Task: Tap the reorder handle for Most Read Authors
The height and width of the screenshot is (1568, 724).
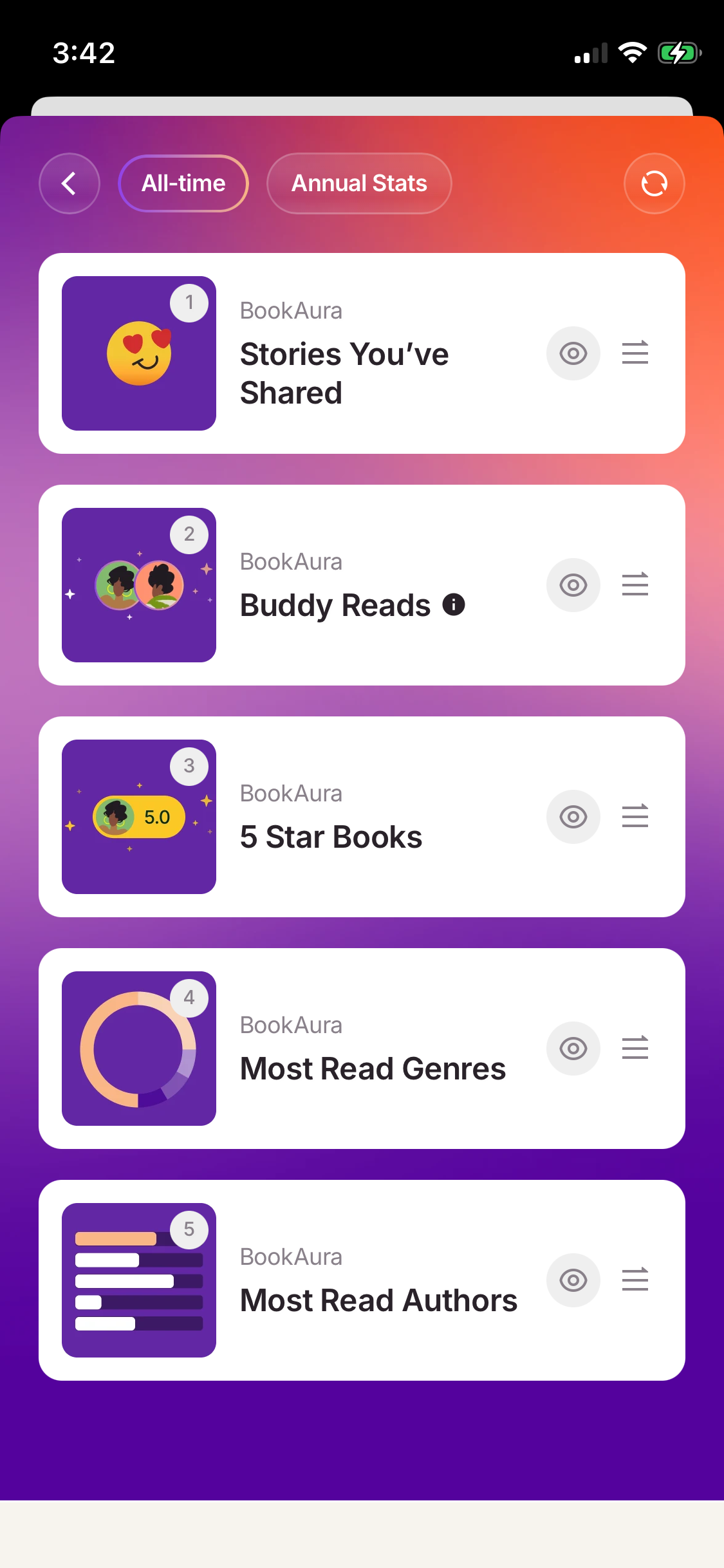Action: pyautogui.click(x=635, y=1280)
